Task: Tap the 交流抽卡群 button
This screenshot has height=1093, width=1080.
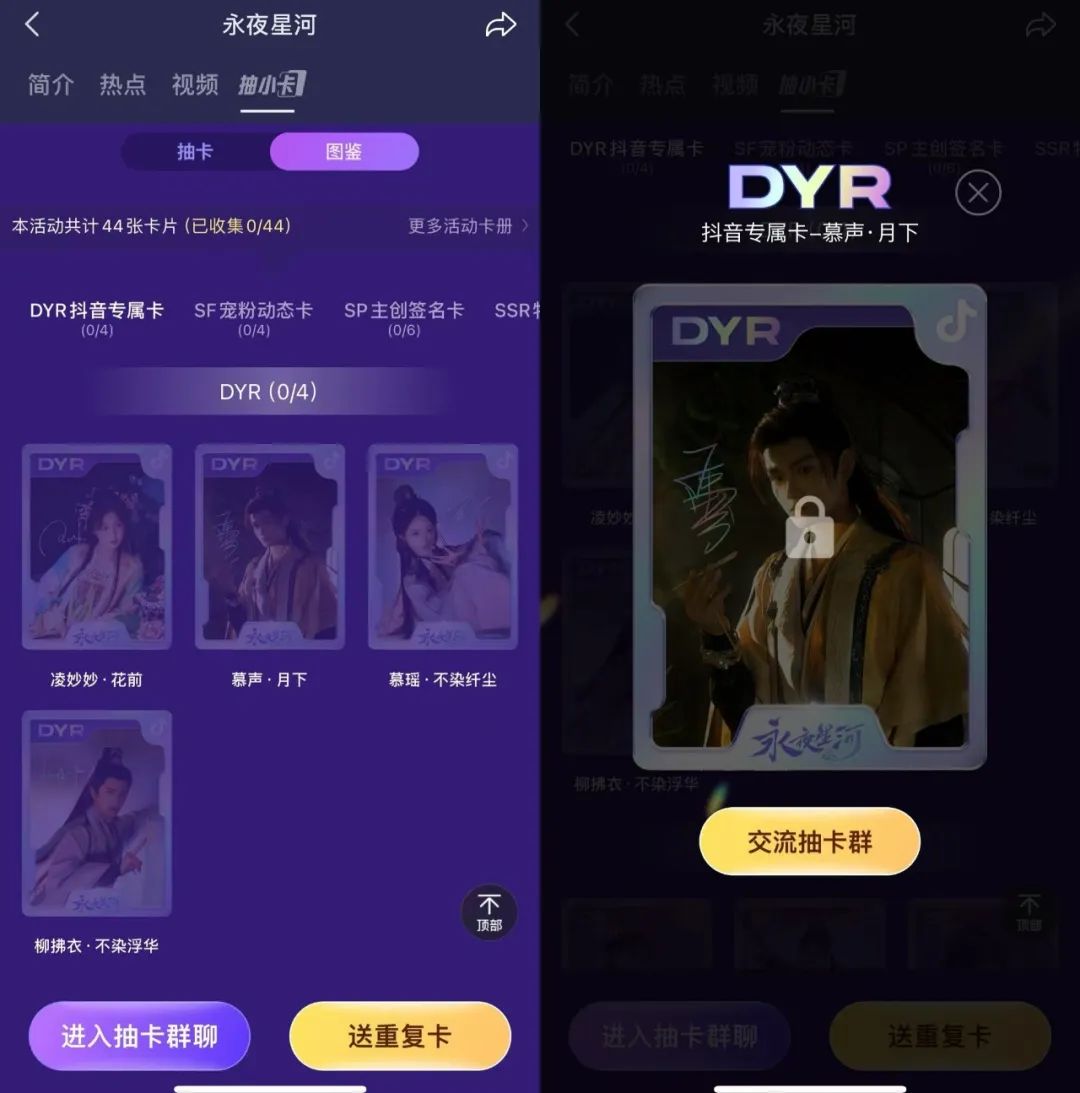Action: point(809,842)
